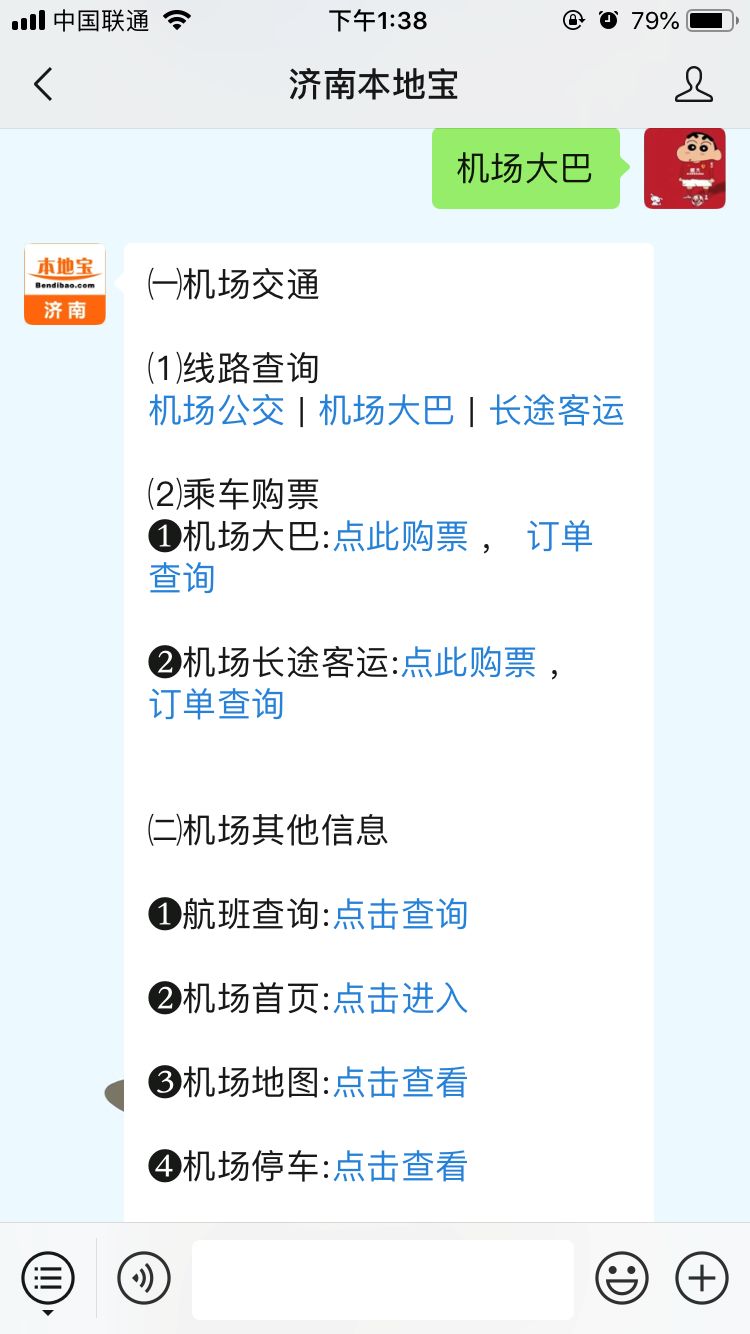Open the 济南本地宝 account avatar
The width and height of the screenshot is (750, 1334).
click(65, 285)
